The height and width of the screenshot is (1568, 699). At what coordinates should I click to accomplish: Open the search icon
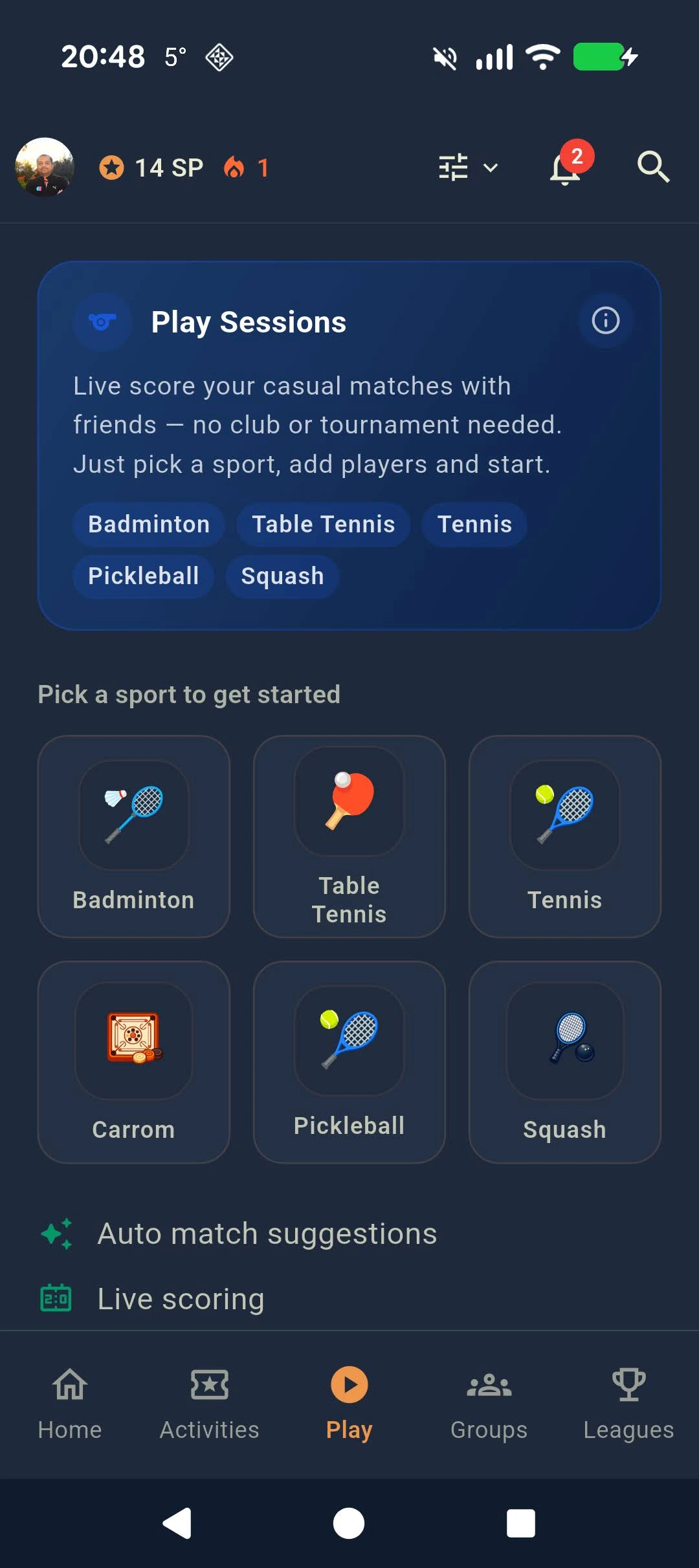click(x=652, y=168)
